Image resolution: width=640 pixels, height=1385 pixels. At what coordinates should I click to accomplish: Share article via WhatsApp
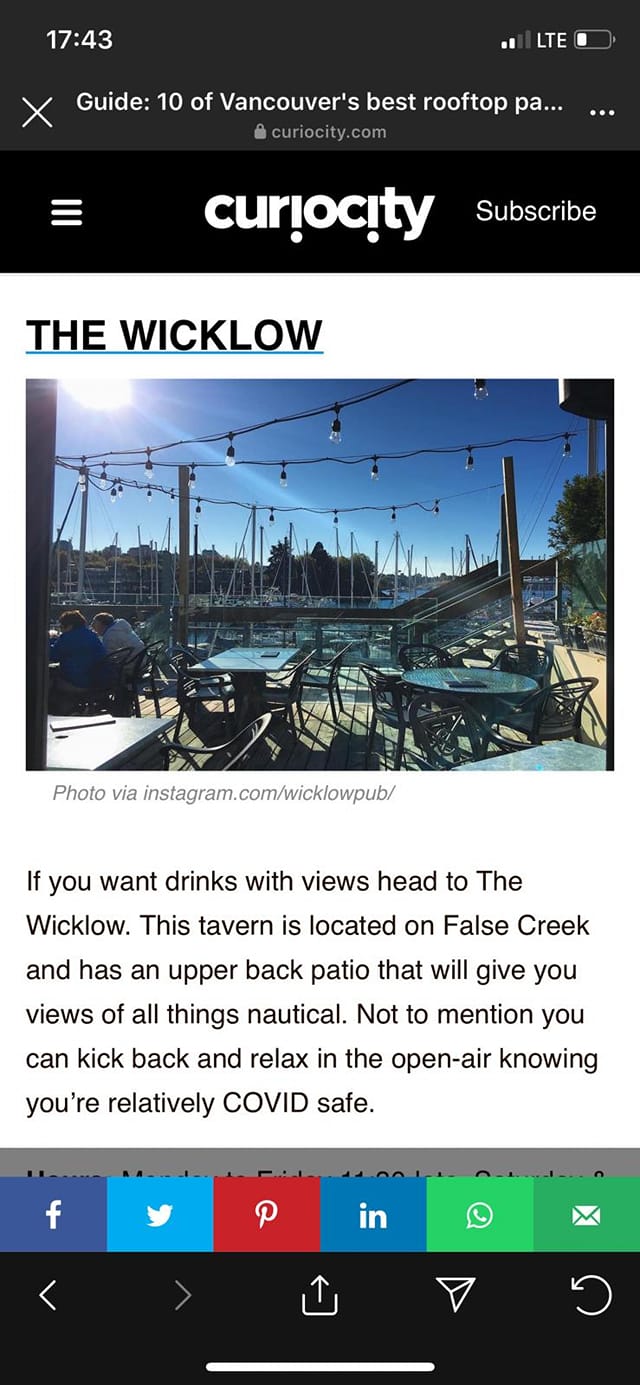pyautogui.click(x=480, y=1215)
